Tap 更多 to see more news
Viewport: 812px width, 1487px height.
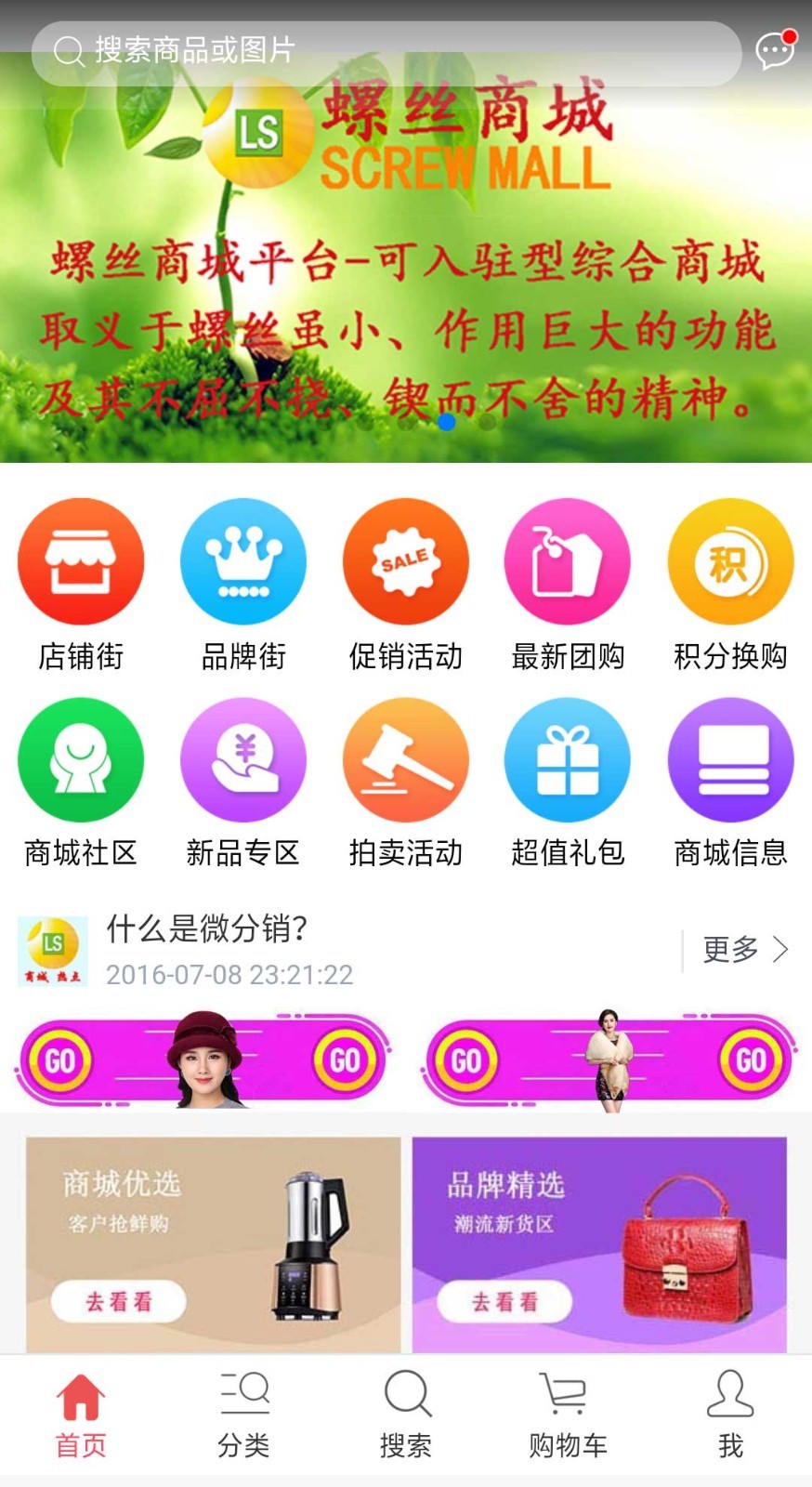coord(745,950)
